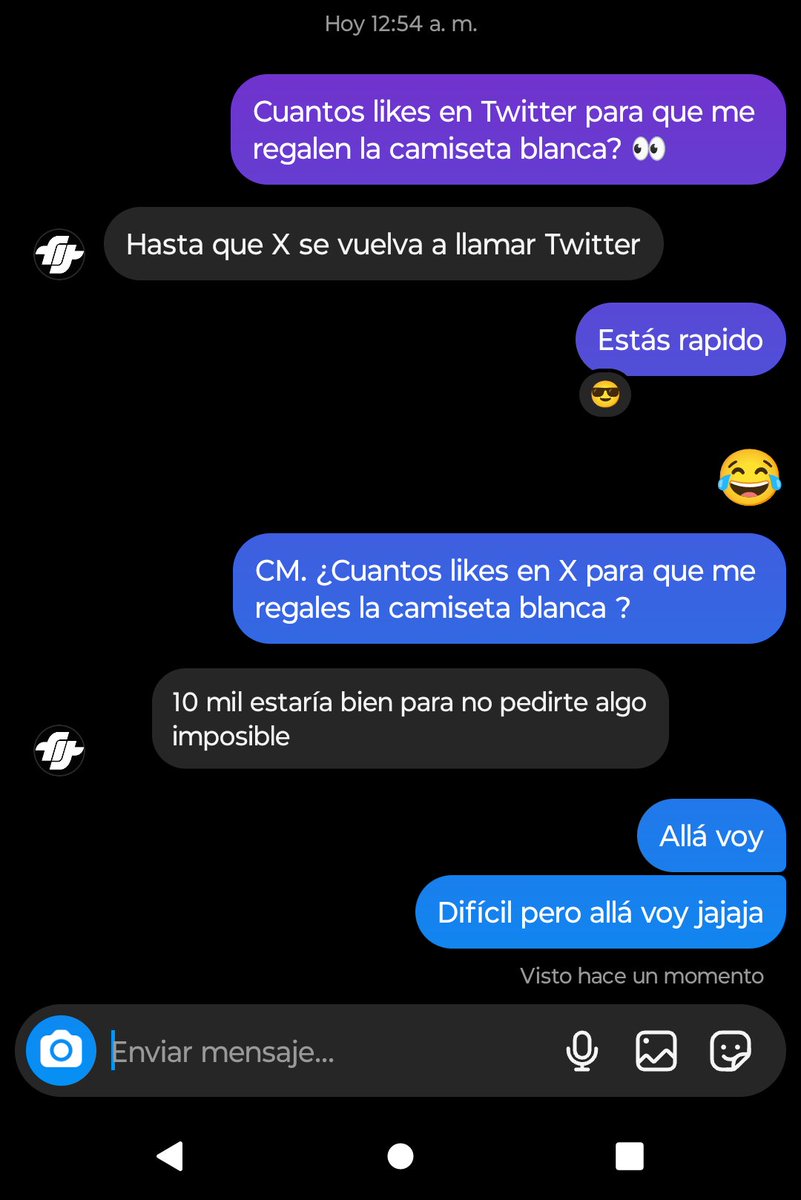
Task: Record a voice message with the microphone
Action: click(581, 1051)
